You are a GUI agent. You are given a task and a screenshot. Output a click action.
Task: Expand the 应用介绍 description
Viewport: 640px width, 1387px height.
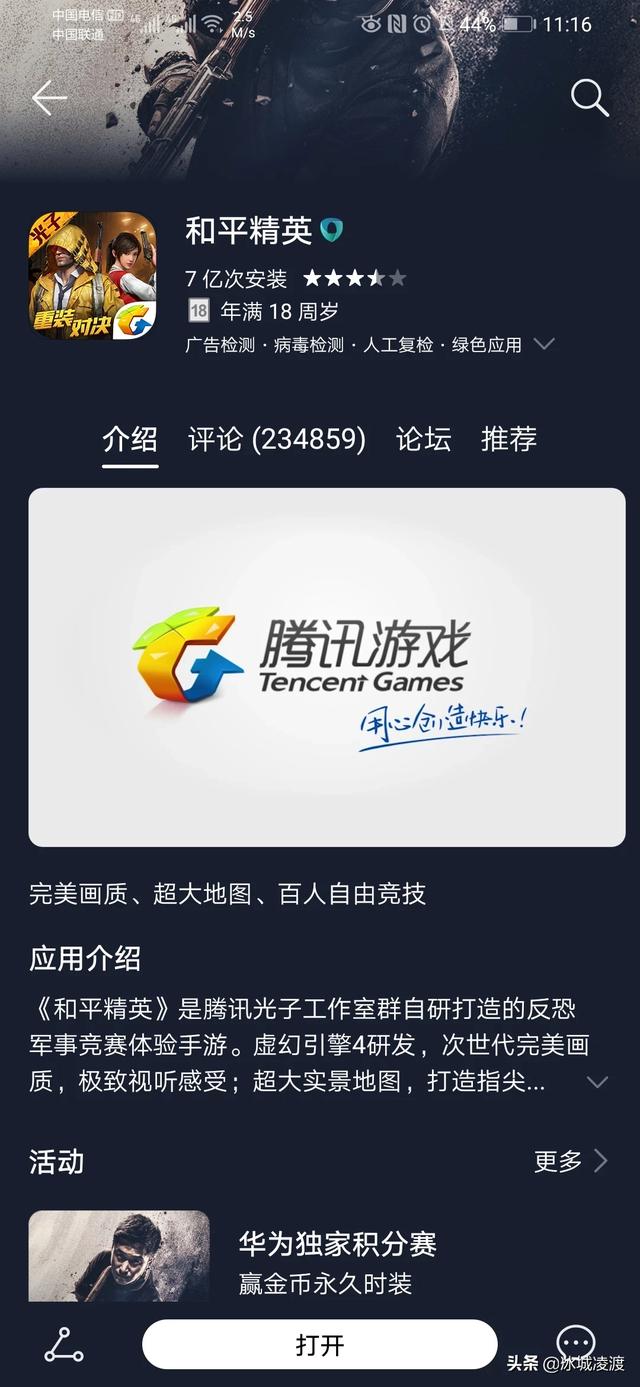point(597,1082)
